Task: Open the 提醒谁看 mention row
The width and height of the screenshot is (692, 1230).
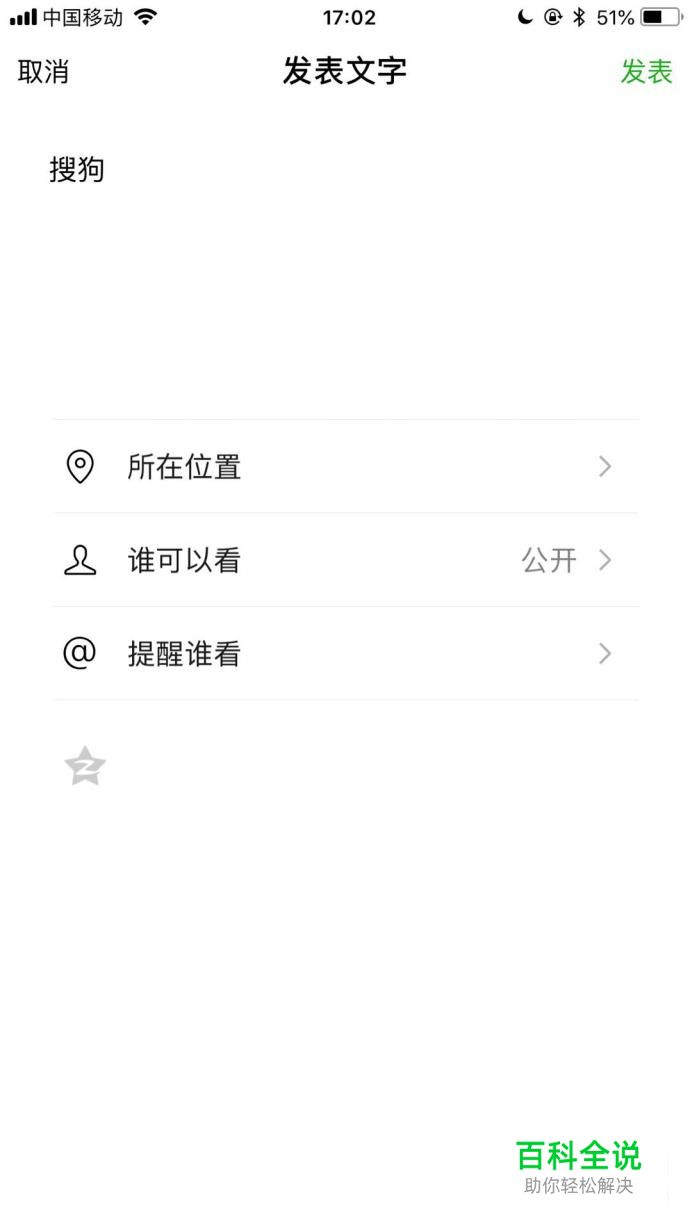Action: tap(345, 654)
